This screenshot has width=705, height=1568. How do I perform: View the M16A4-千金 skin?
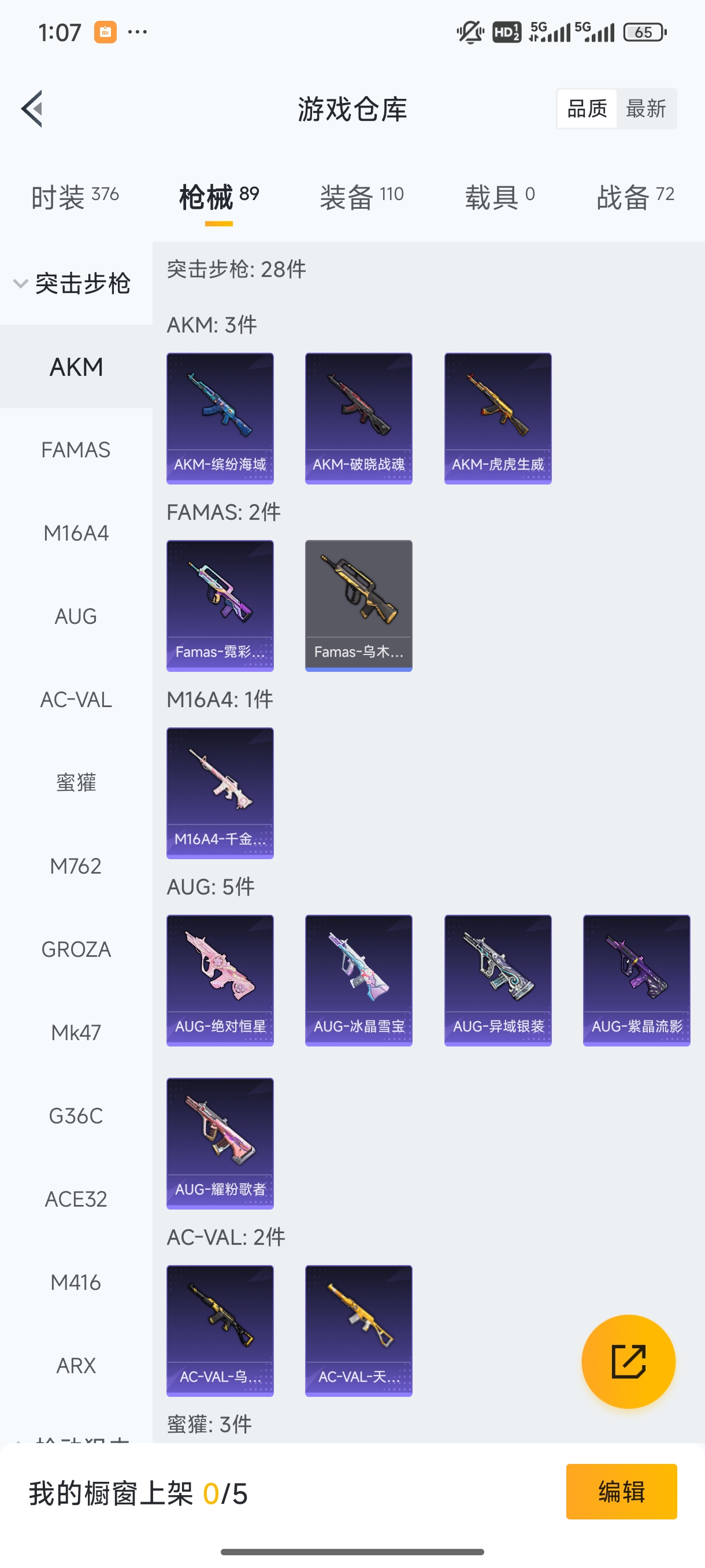click(220, 793)
